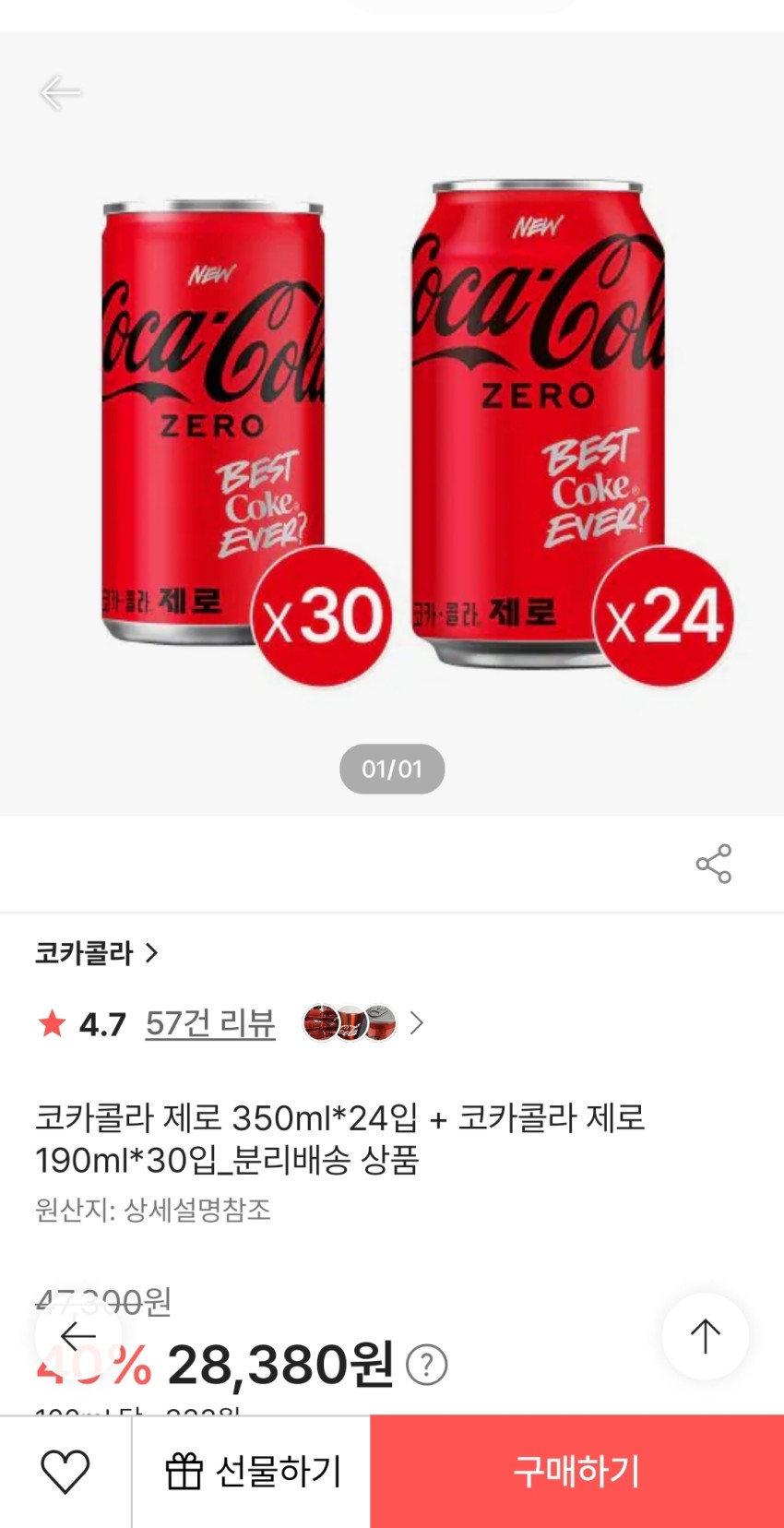Tap 선물하기 to send as gift
Viewport: 784px width, 1528px height.
coord(252,1471)
